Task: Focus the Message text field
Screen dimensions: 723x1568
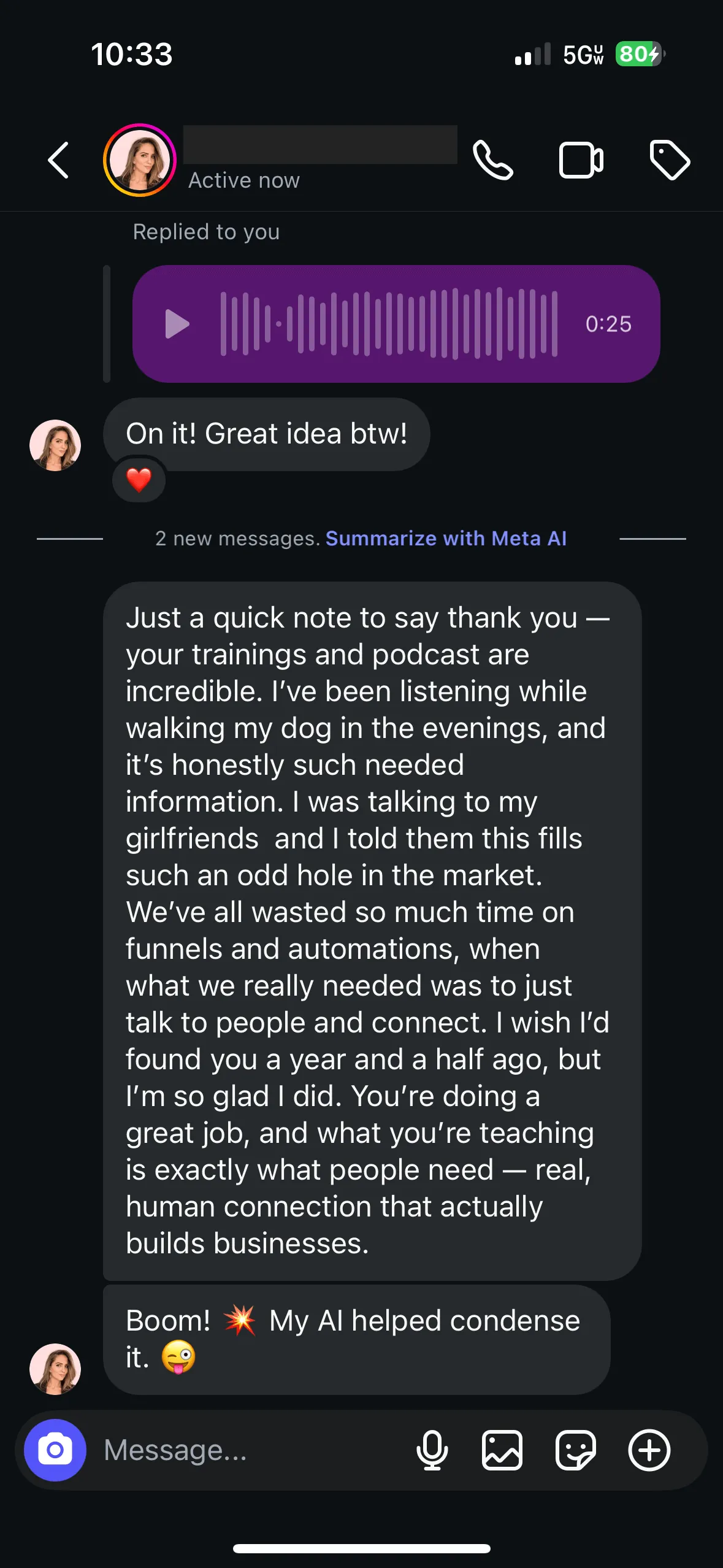Action: click(245, 1450)
